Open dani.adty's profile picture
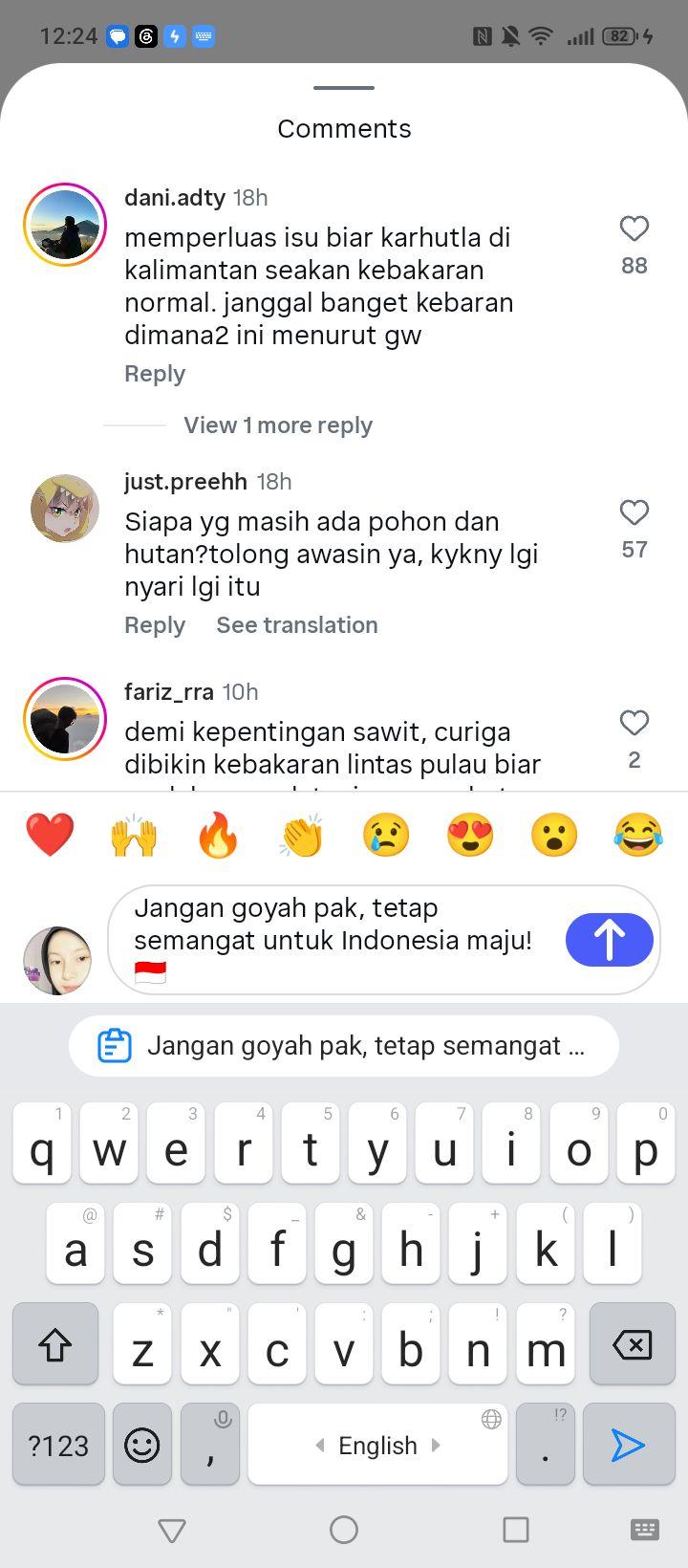 click(x=65, y=225)
